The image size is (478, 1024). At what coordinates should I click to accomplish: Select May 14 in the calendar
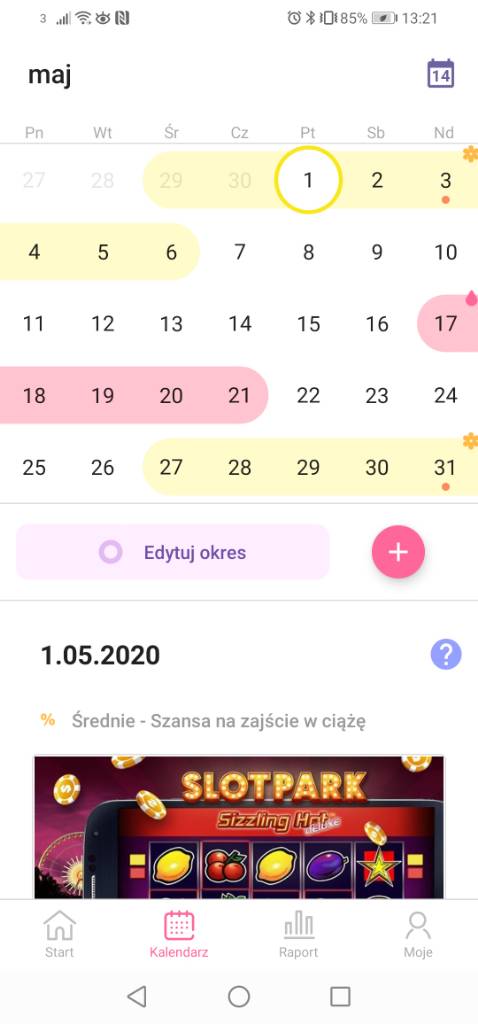tap(240, 323)
